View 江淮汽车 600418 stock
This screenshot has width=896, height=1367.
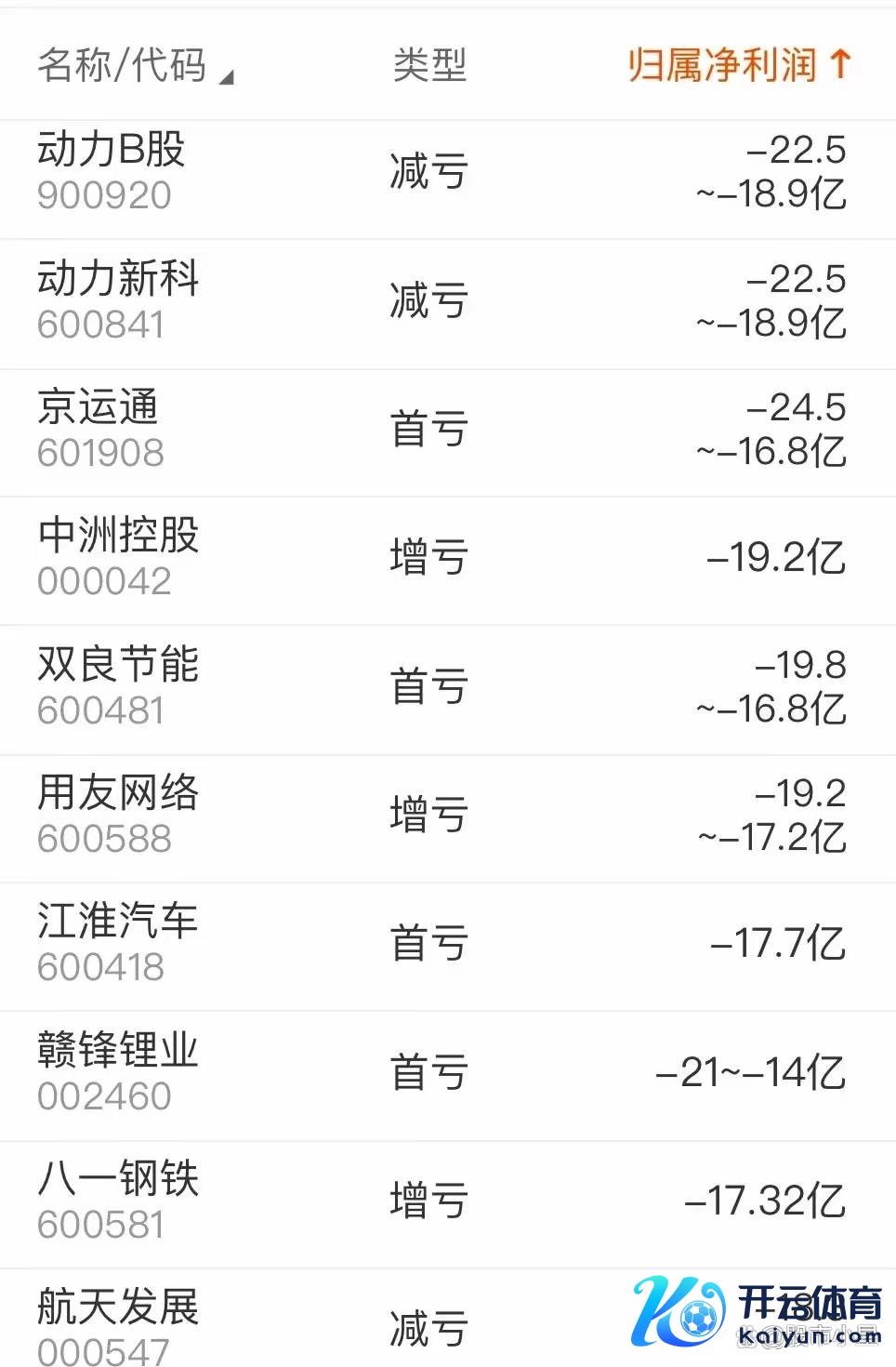(118, 943)
